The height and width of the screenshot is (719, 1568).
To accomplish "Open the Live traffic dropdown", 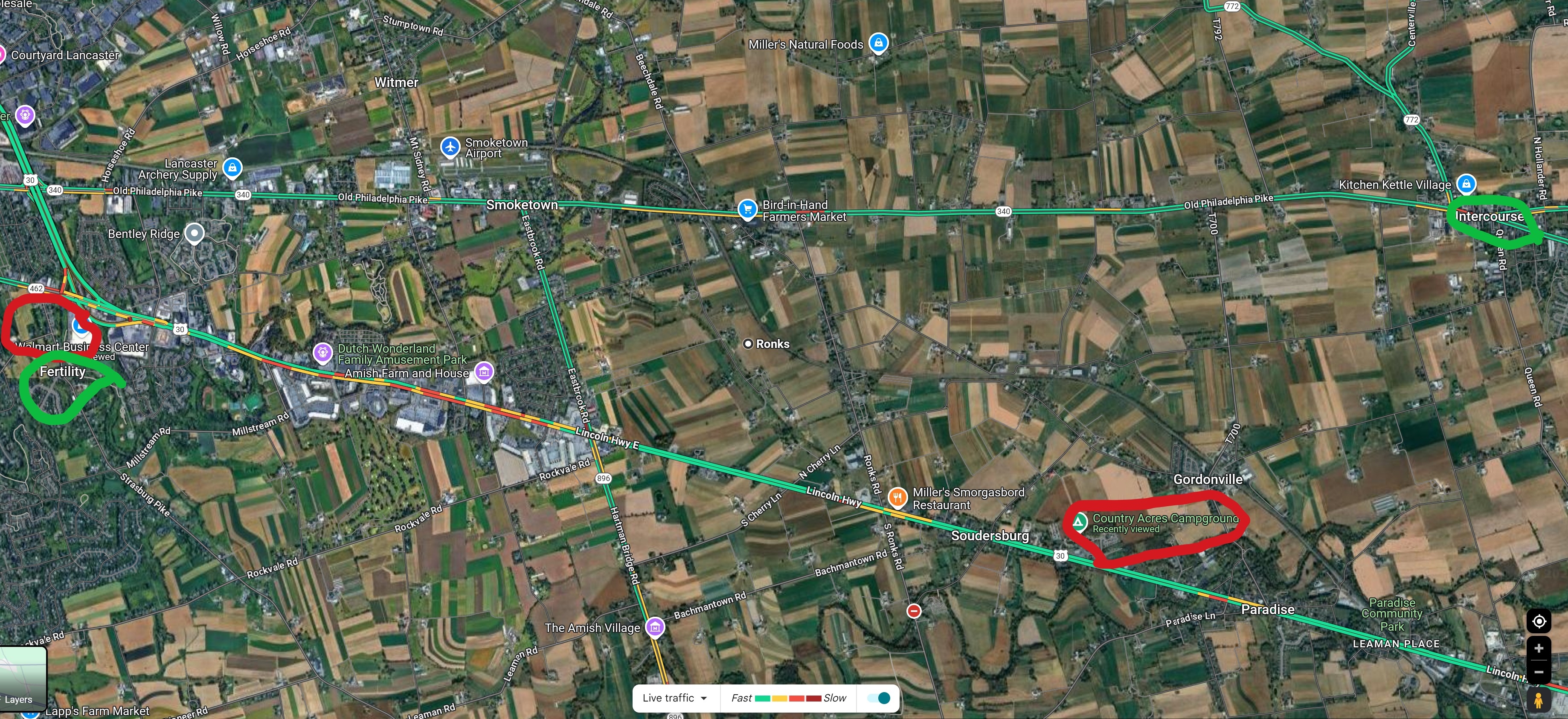I will pos(675,698).
